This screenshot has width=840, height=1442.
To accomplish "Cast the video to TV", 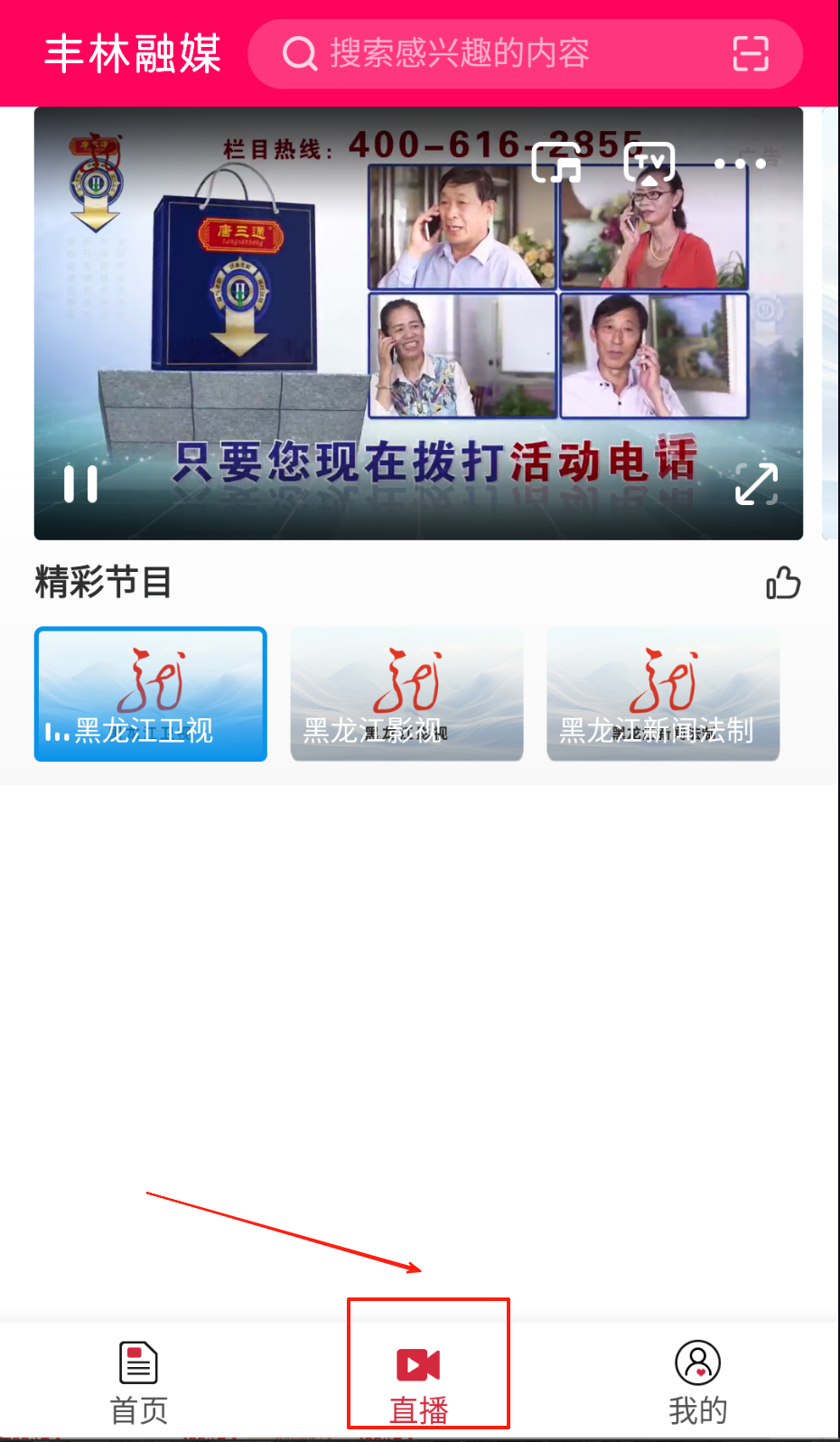I will [x=649, y=163].
